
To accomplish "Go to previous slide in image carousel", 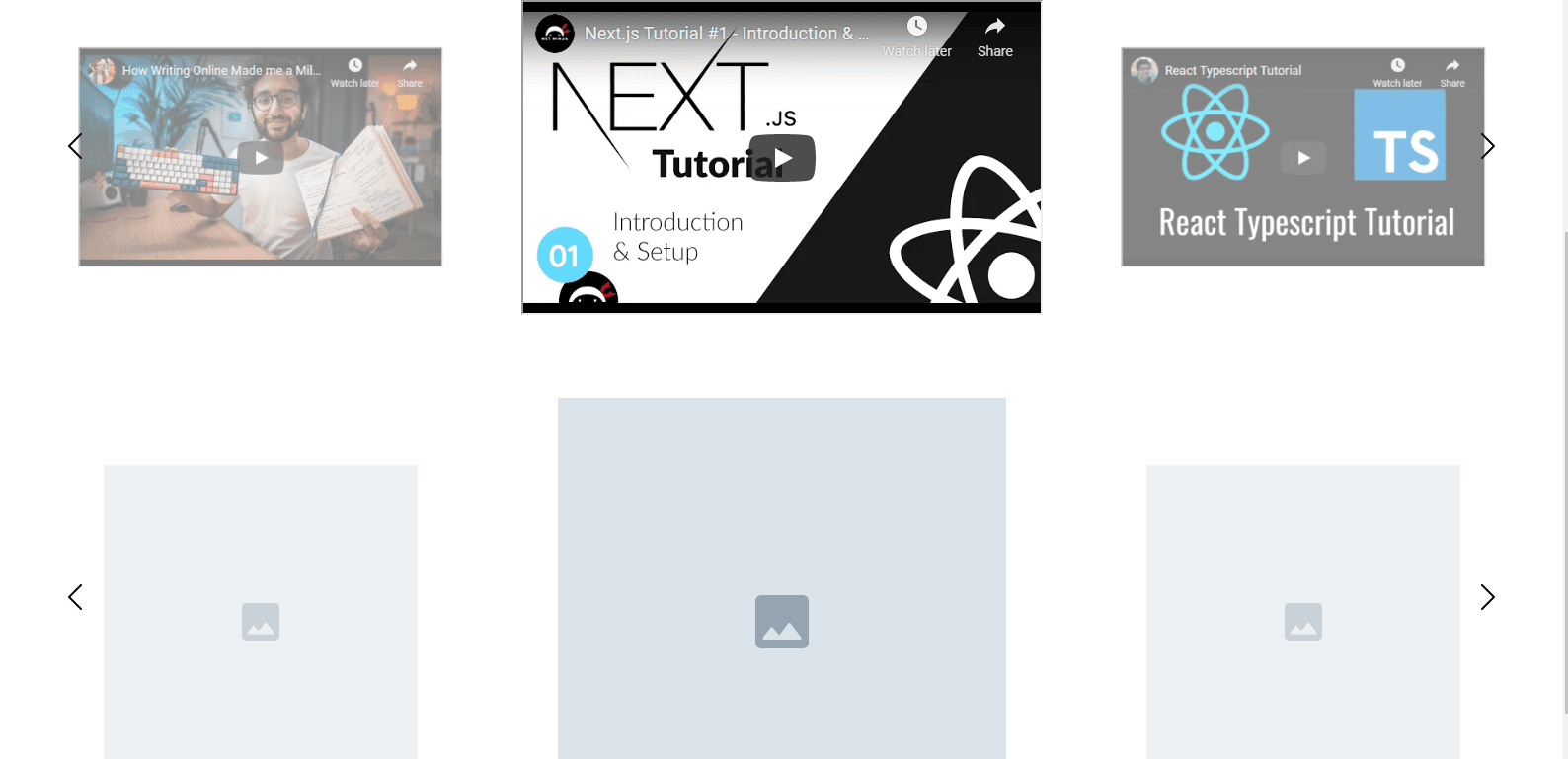I will [75, 597].
